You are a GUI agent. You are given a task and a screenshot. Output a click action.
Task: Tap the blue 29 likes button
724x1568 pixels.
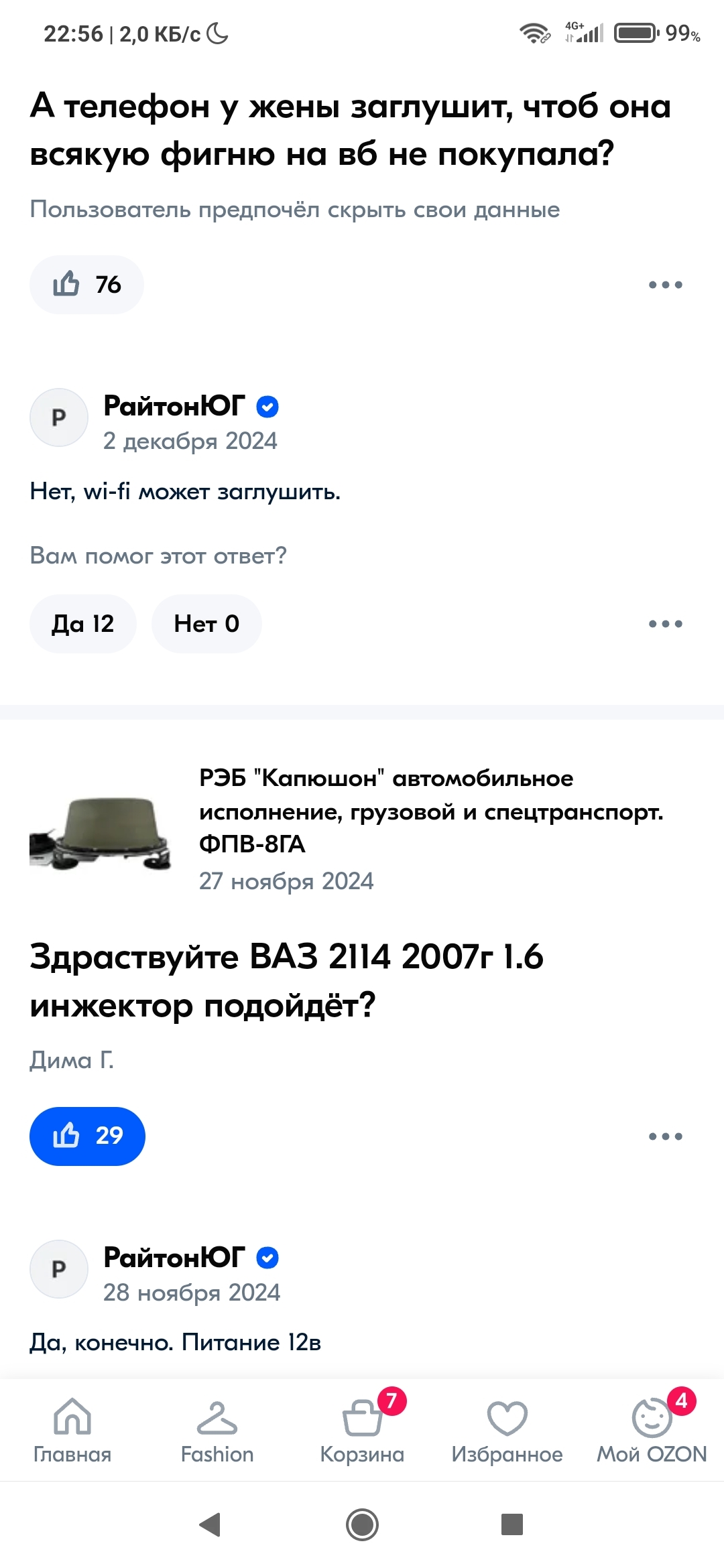(x=87, y=1136)
